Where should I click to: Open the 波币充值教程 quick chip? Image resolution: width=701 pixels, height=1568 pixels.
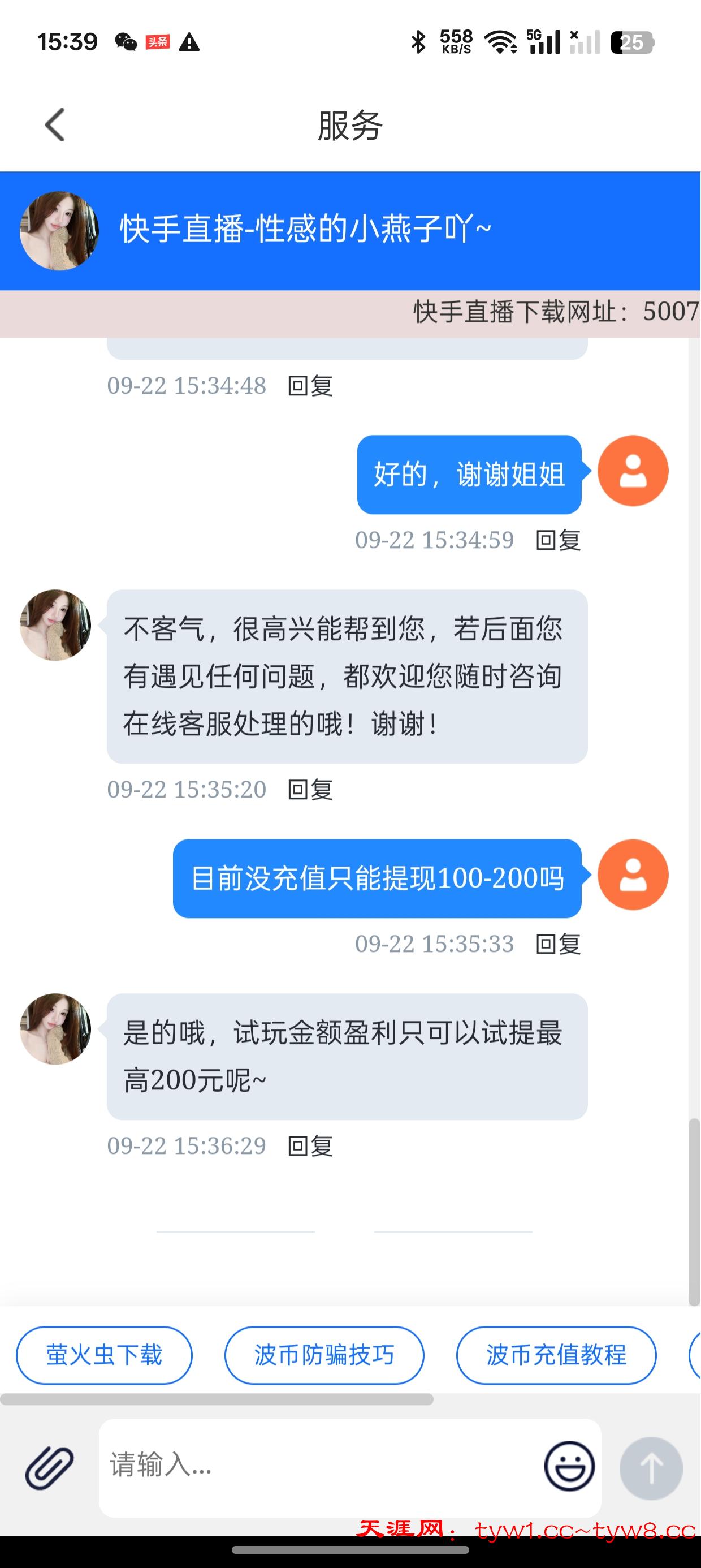pos(556,1355)
